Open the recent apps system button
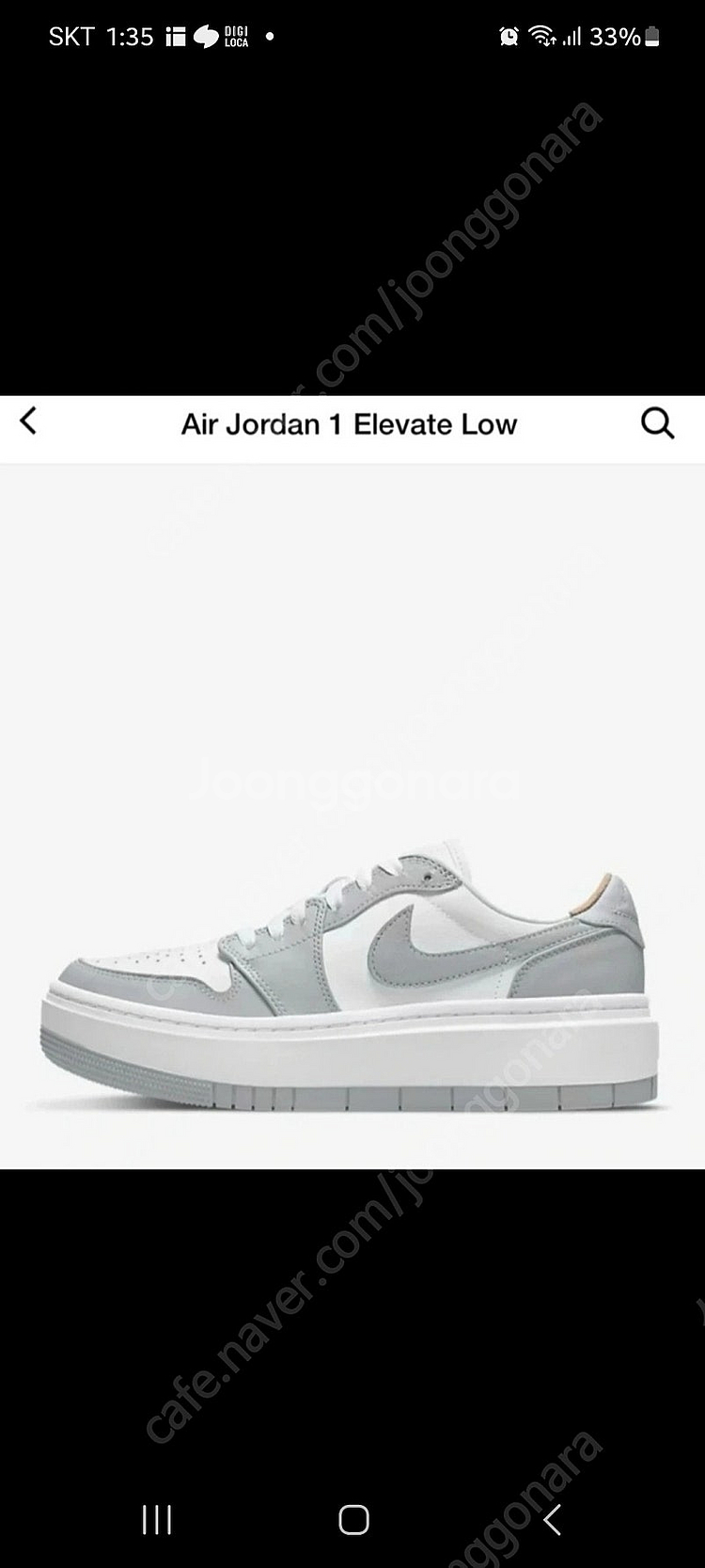The image size is (705, 1568). [x=156, y=1519]
